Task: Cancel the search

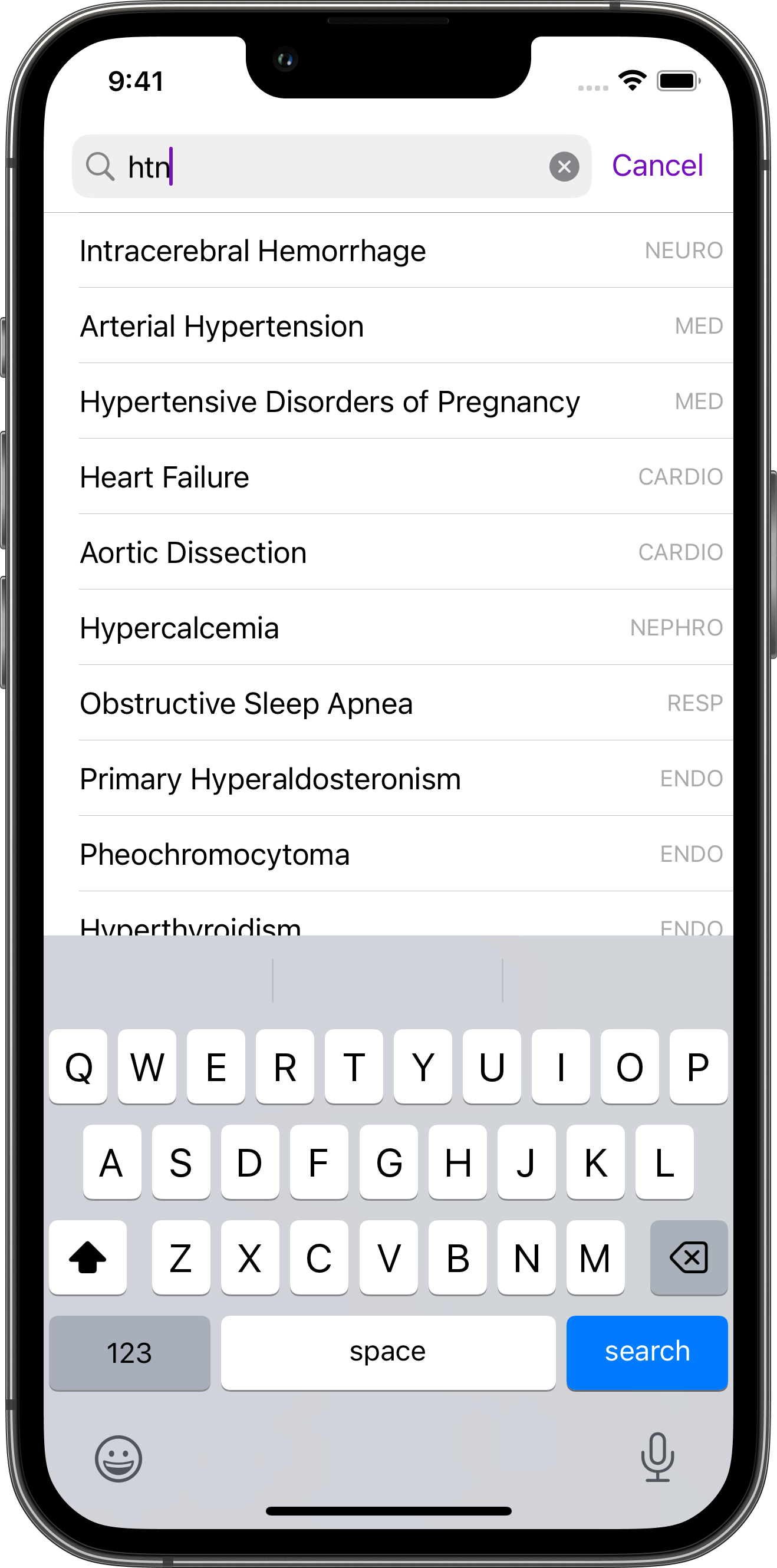Action: (x=657, y=166)
